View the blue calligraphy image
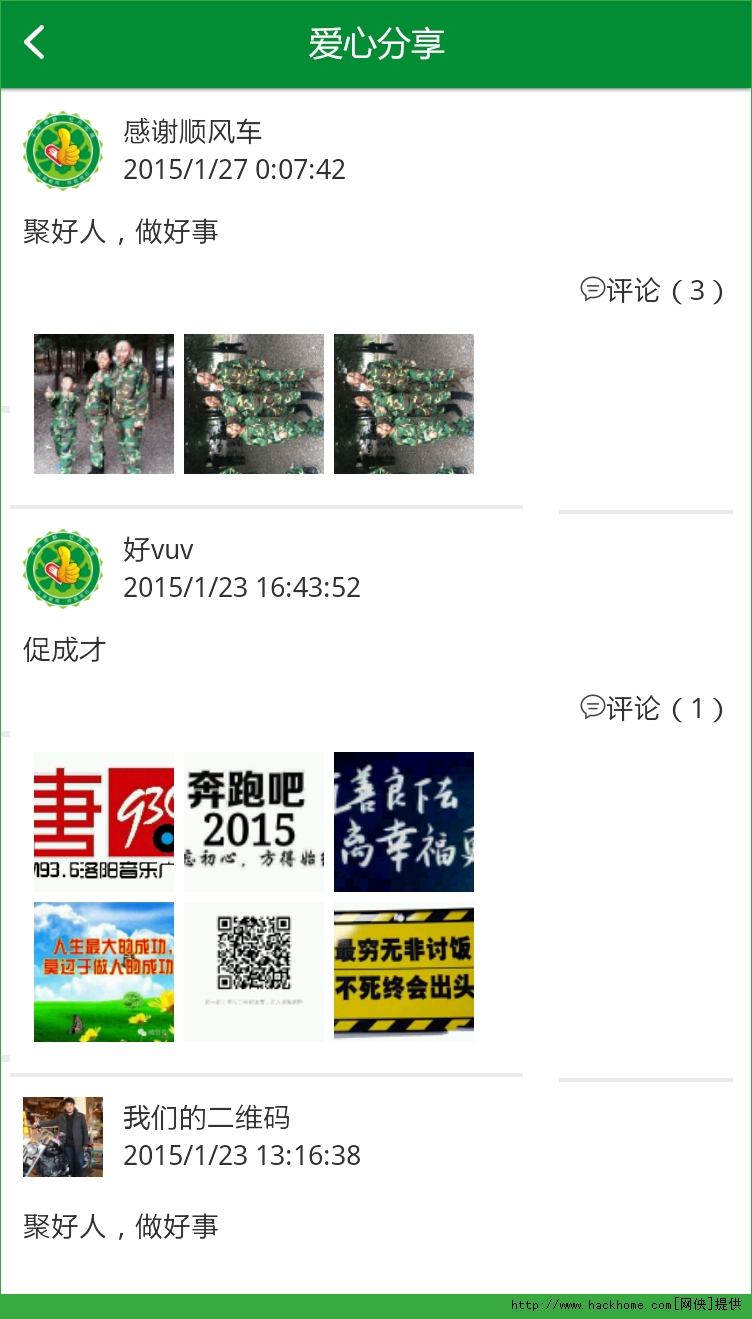 pyautogui.click(x=404, y=822)
